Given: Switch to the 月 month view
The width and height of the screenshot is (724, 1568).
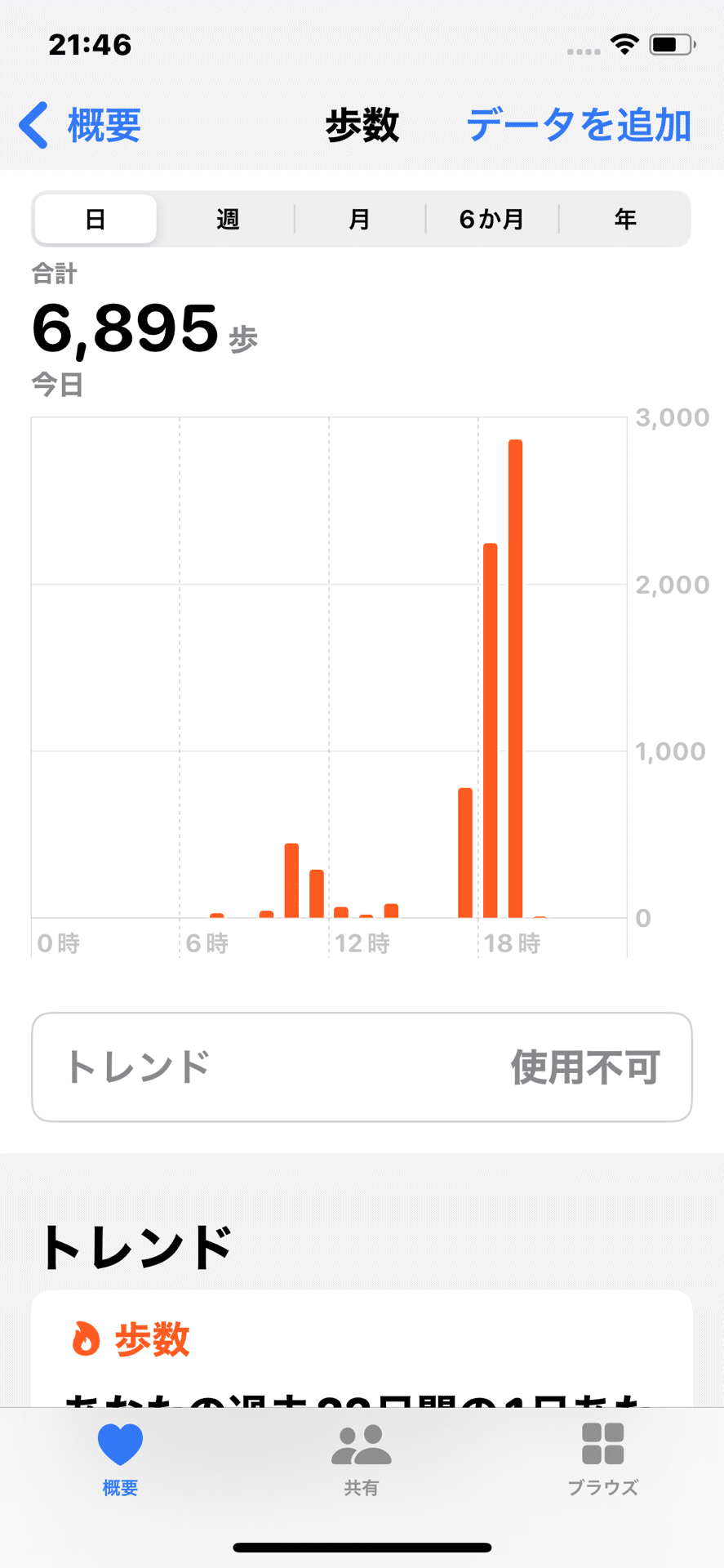Looking at the screenshot, I should click(x=360, y=219).
